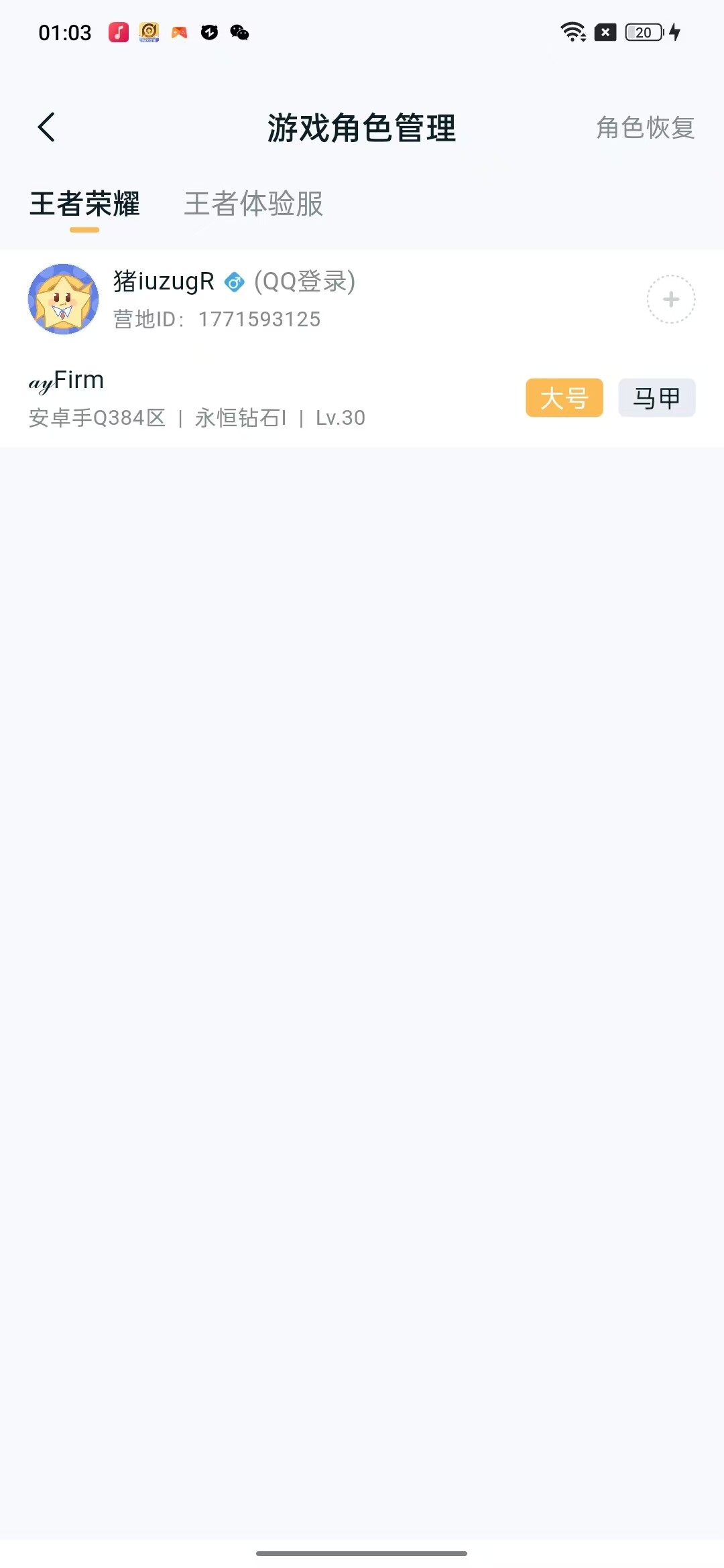
Task: Select the 王者荣耀 tab
Action: (x=84, y=204)
